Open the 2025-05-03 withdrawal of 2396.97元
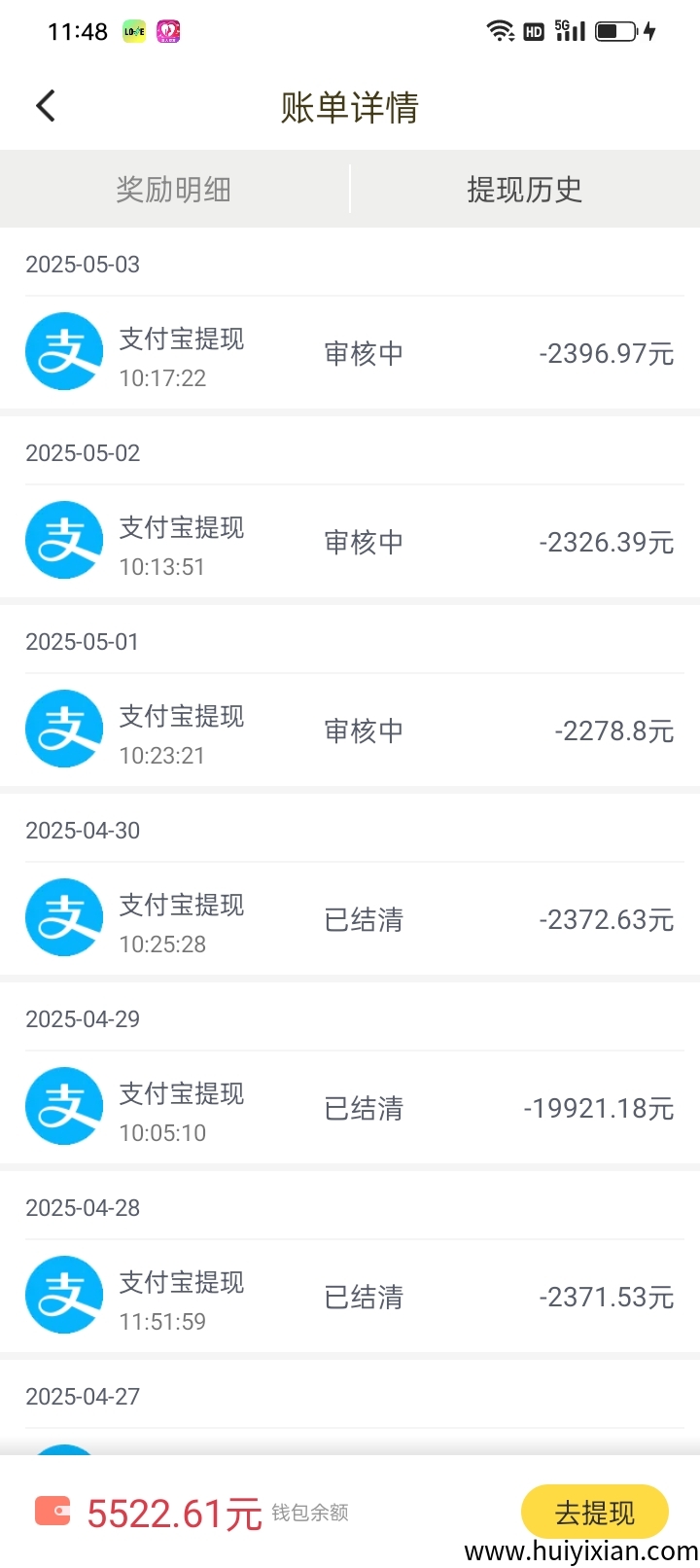 coord(350,353)
